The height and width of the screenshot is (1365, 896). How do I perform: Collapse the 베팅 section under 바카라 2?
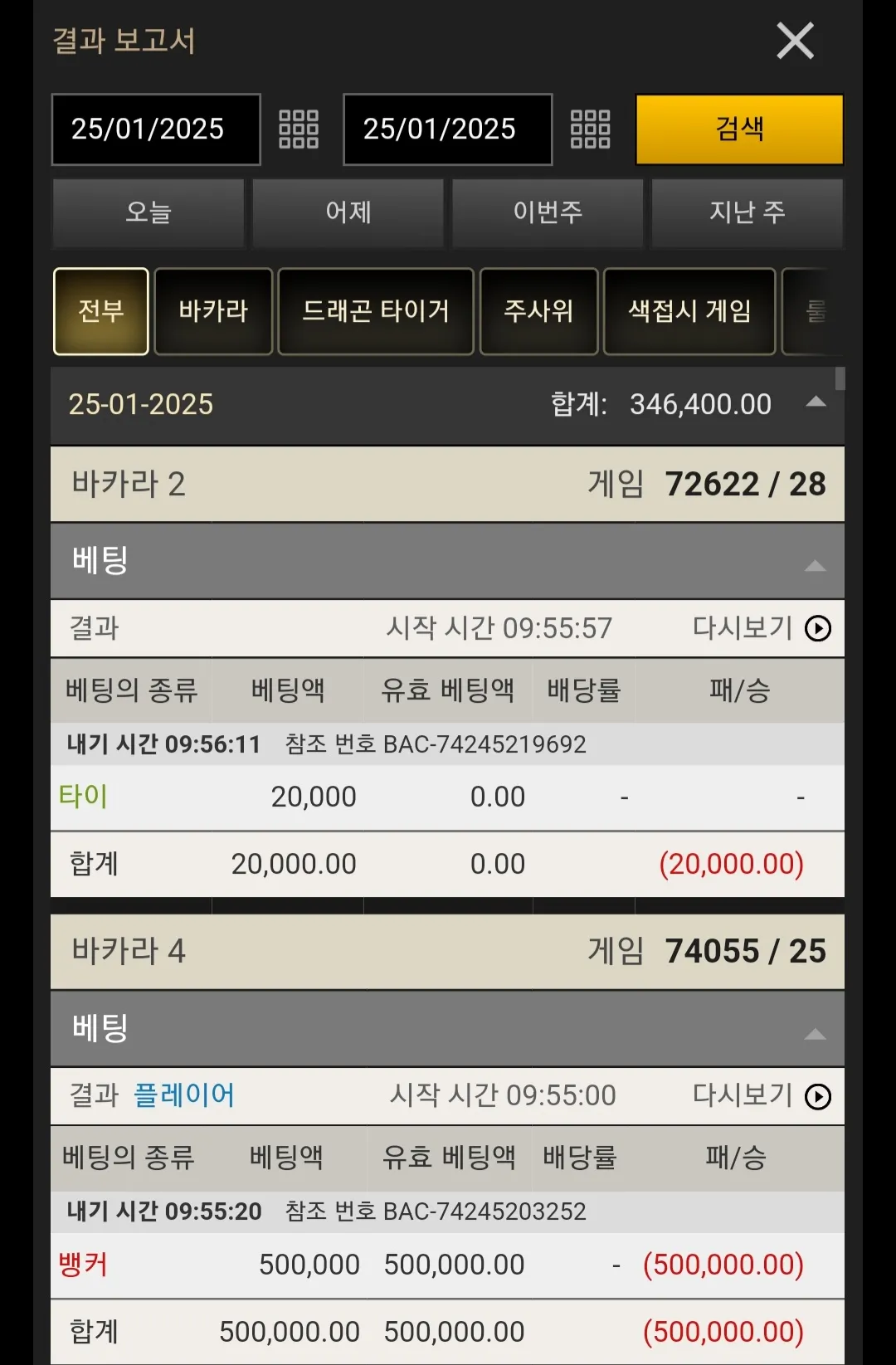coord(815,566)
